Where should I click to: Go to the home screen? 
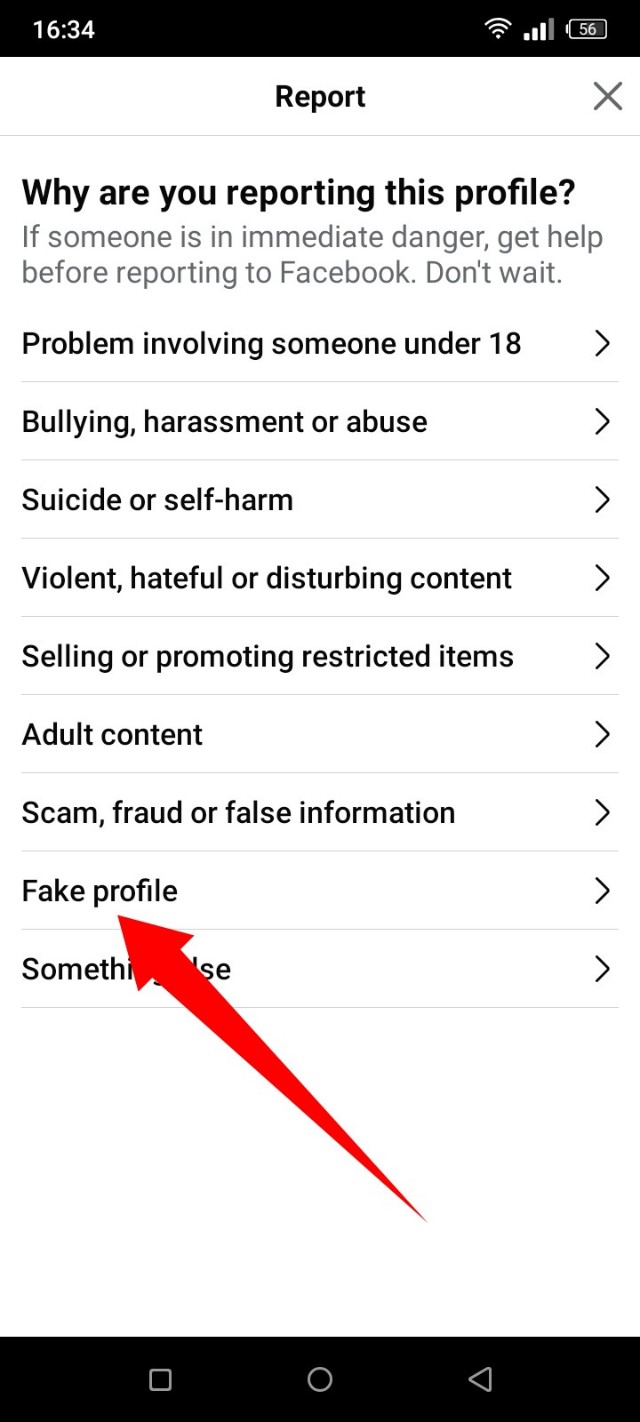320,1380
